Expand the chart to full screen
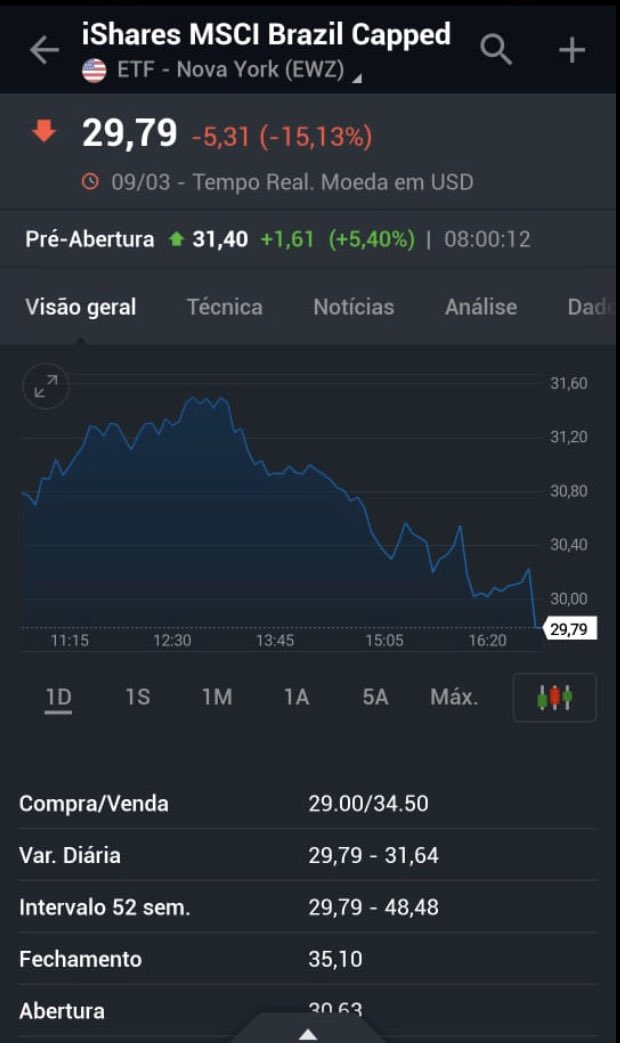The width and height of the screenshot is (620, 1043). (x=46, y=387)
